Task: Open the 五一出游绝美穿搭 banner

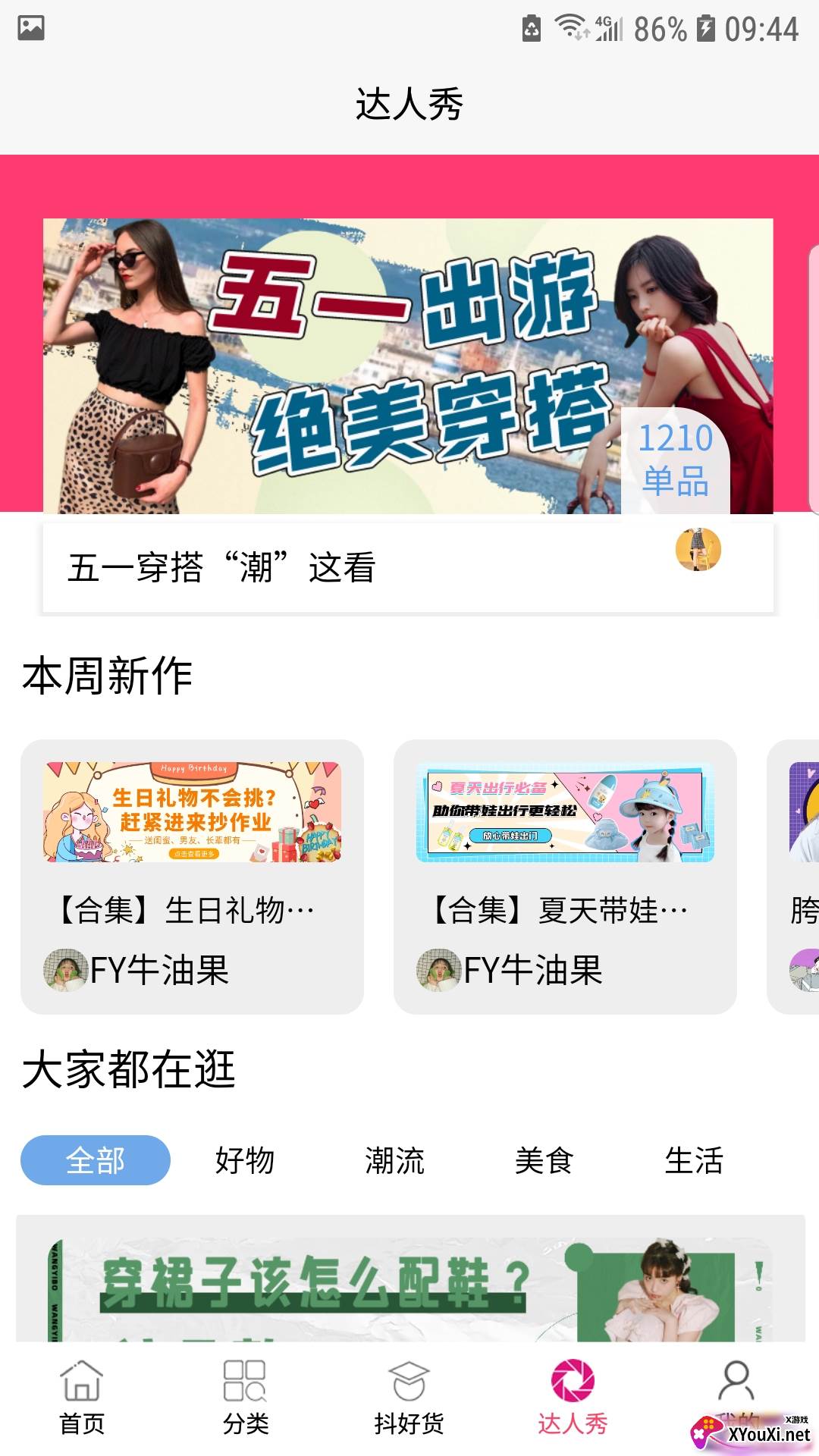Action: pyautogui.click(x=408, y=366)
